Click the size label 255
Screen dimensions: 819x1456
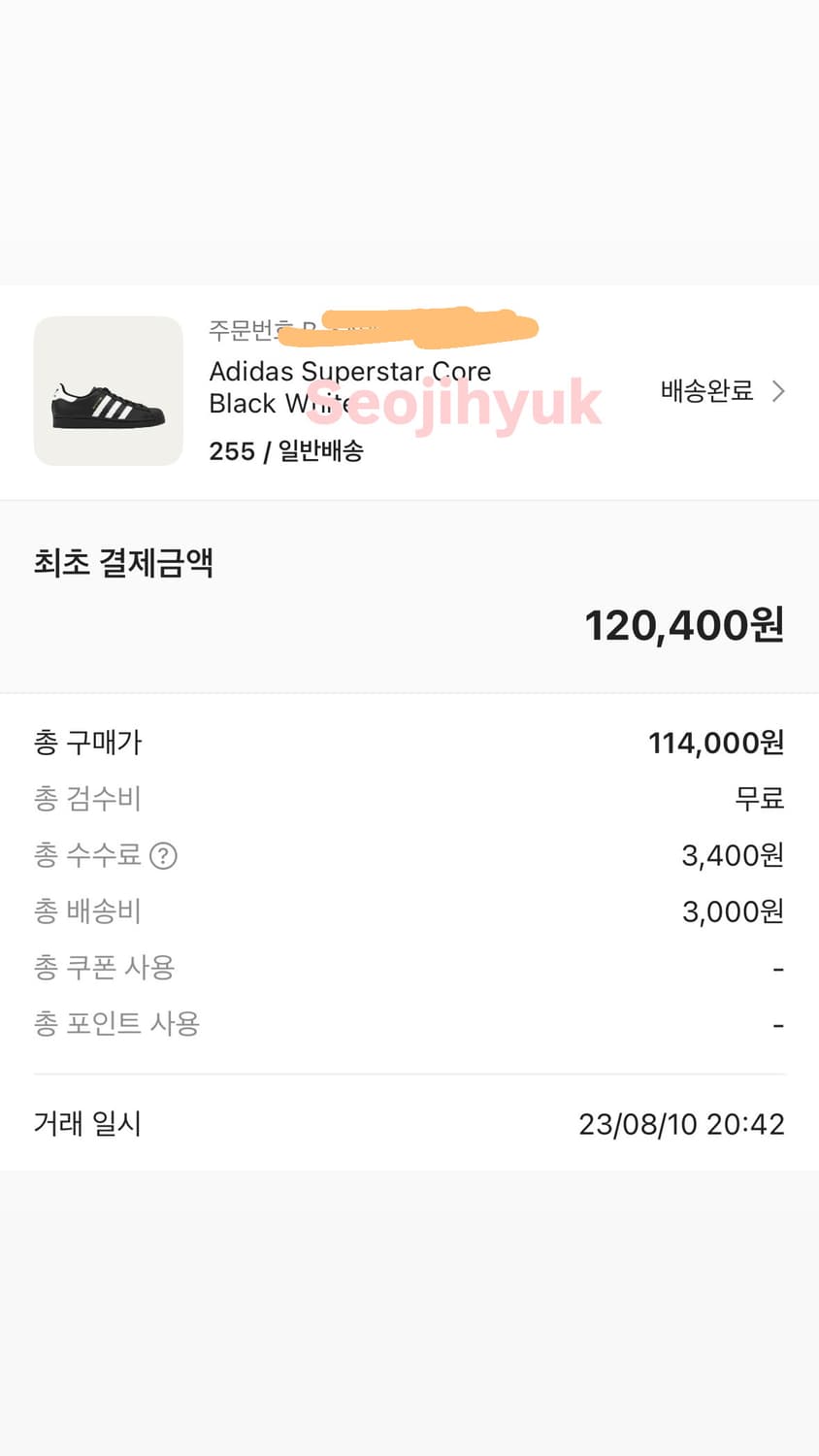point(232,450)
